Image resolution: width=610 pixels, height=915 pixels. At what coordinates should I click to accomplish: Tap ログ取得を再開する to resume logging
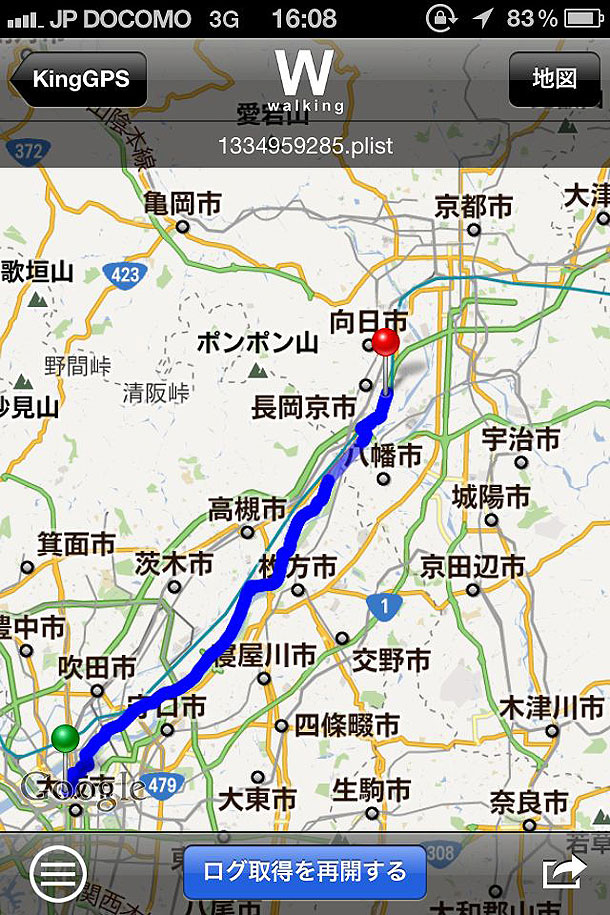[305, 871]
